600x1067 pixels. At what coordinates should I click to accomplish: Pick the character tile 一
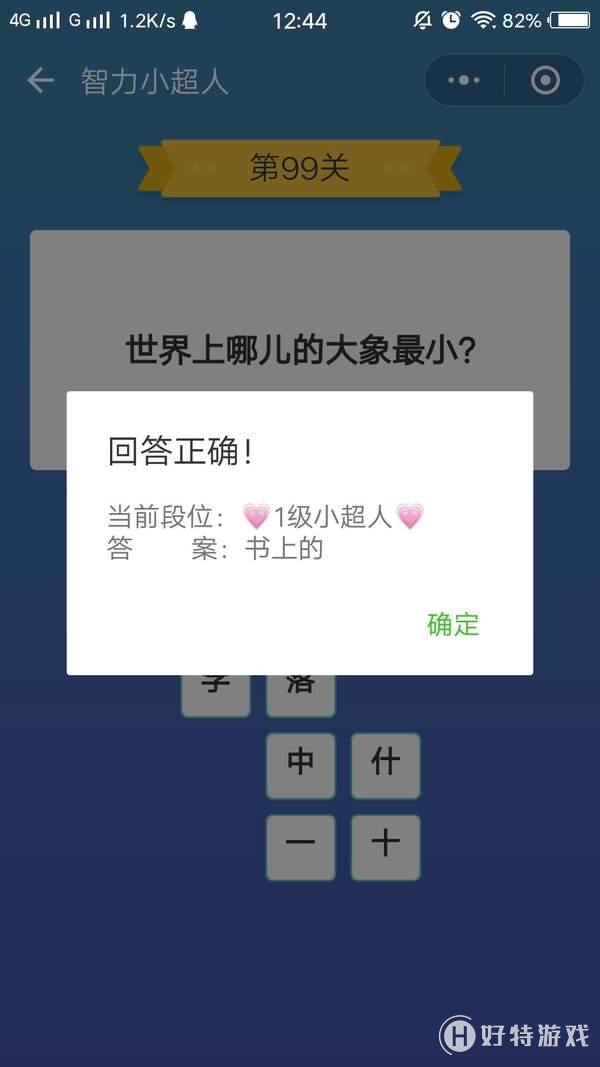tap(300, 847)
